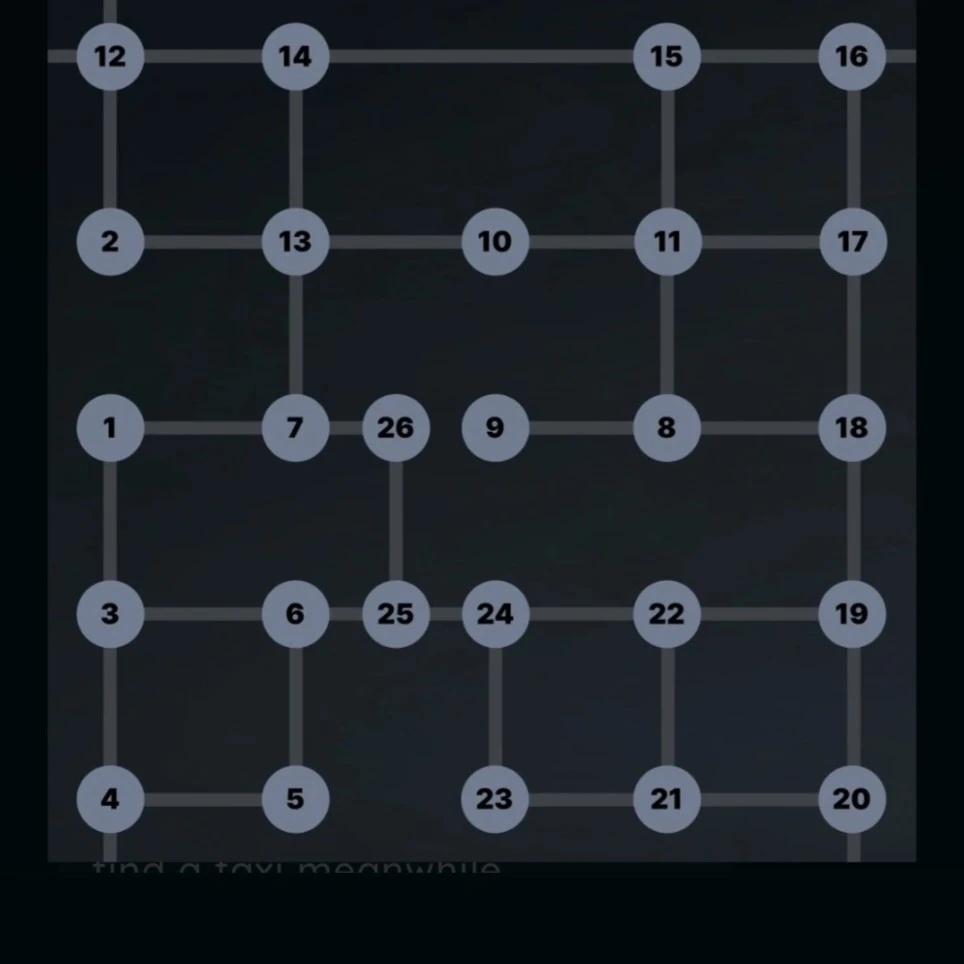The width and height of the screenshot is (964, 964).
Task: Choose node 25 on the map
Action: [395, 614]
